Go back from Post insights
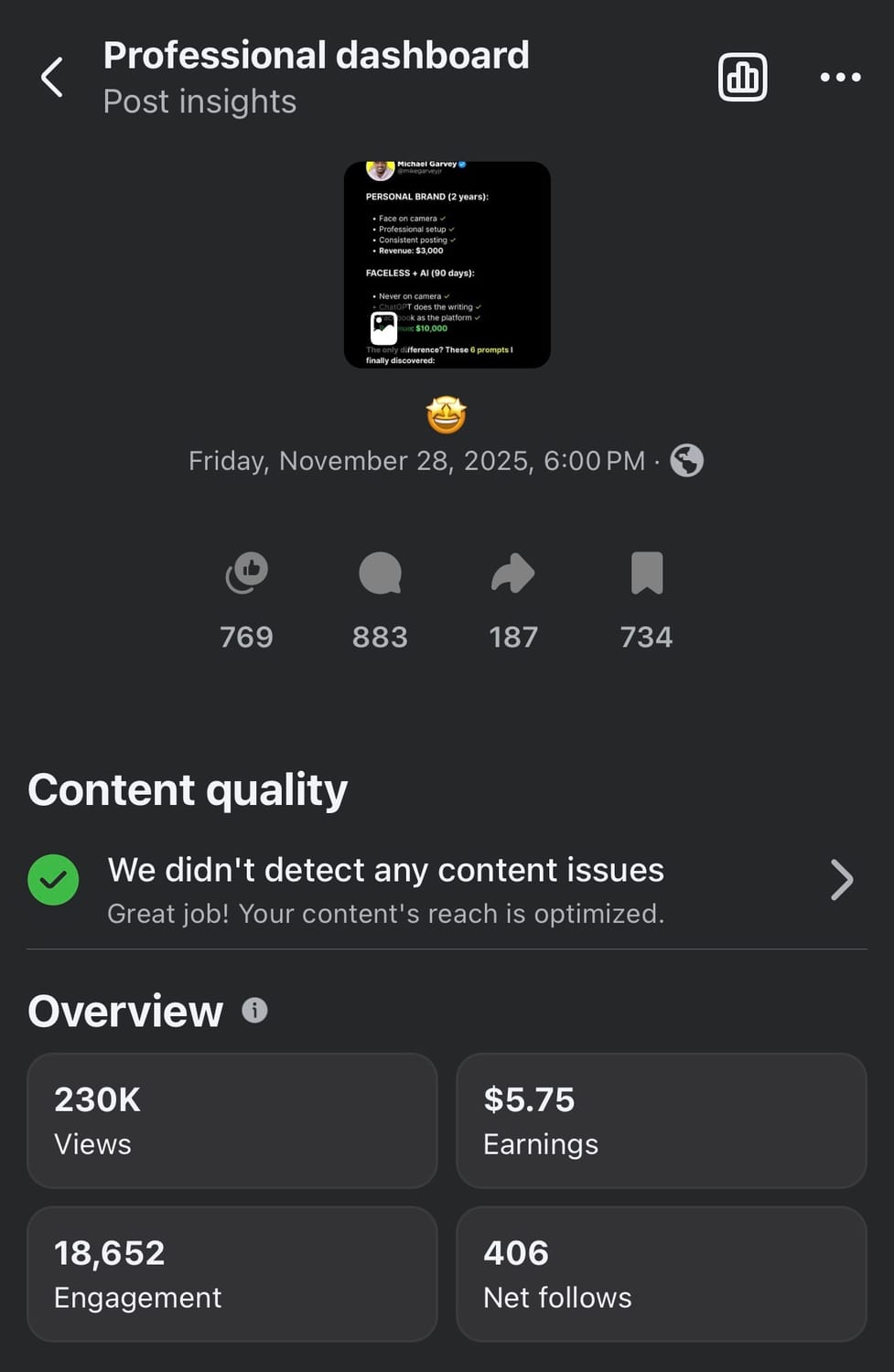 tap(52, 77)
